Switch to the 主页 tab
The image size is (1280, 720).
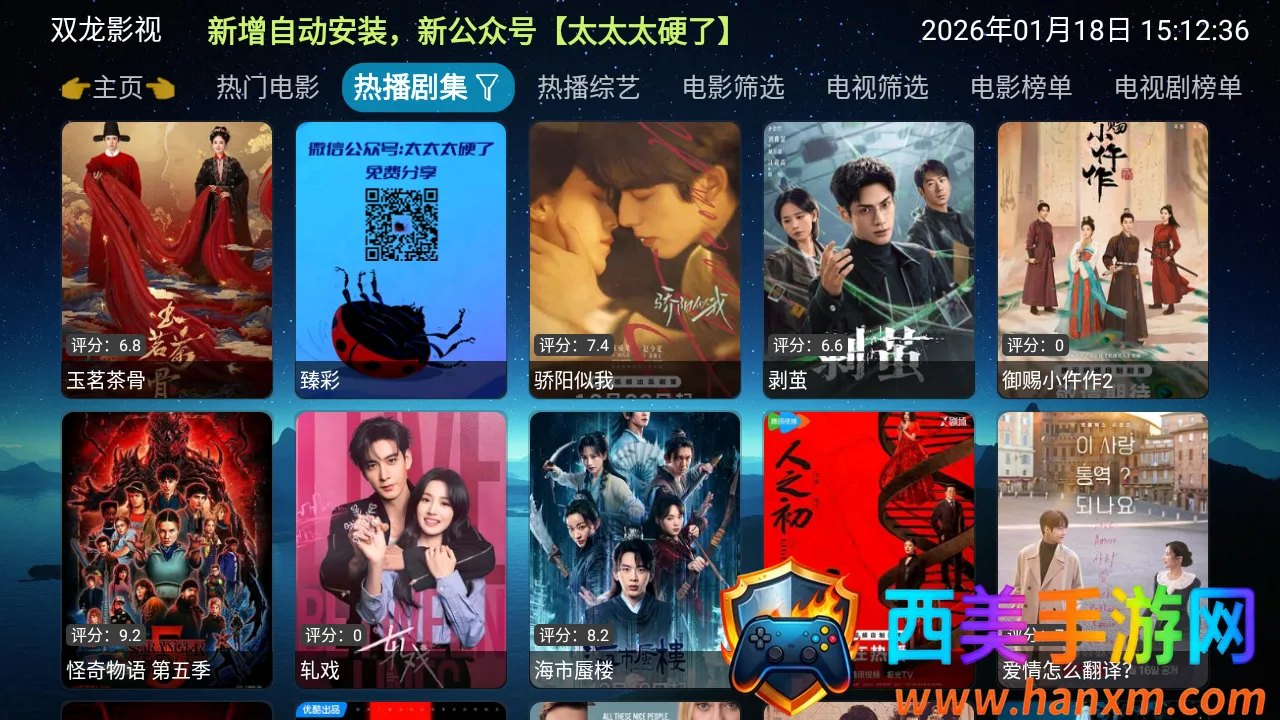[x=118, y=88]
